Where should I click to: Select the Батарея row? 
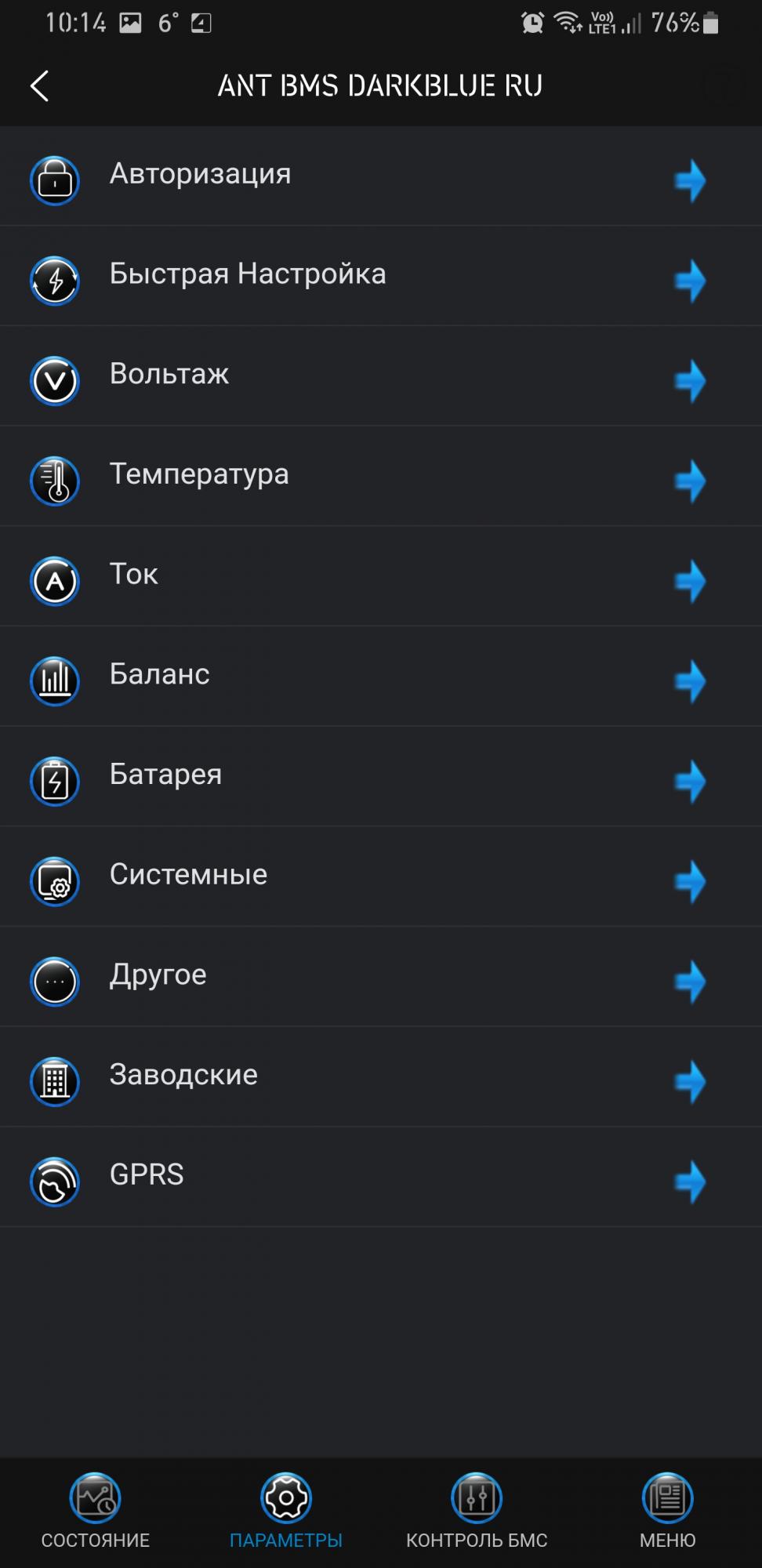380,776
